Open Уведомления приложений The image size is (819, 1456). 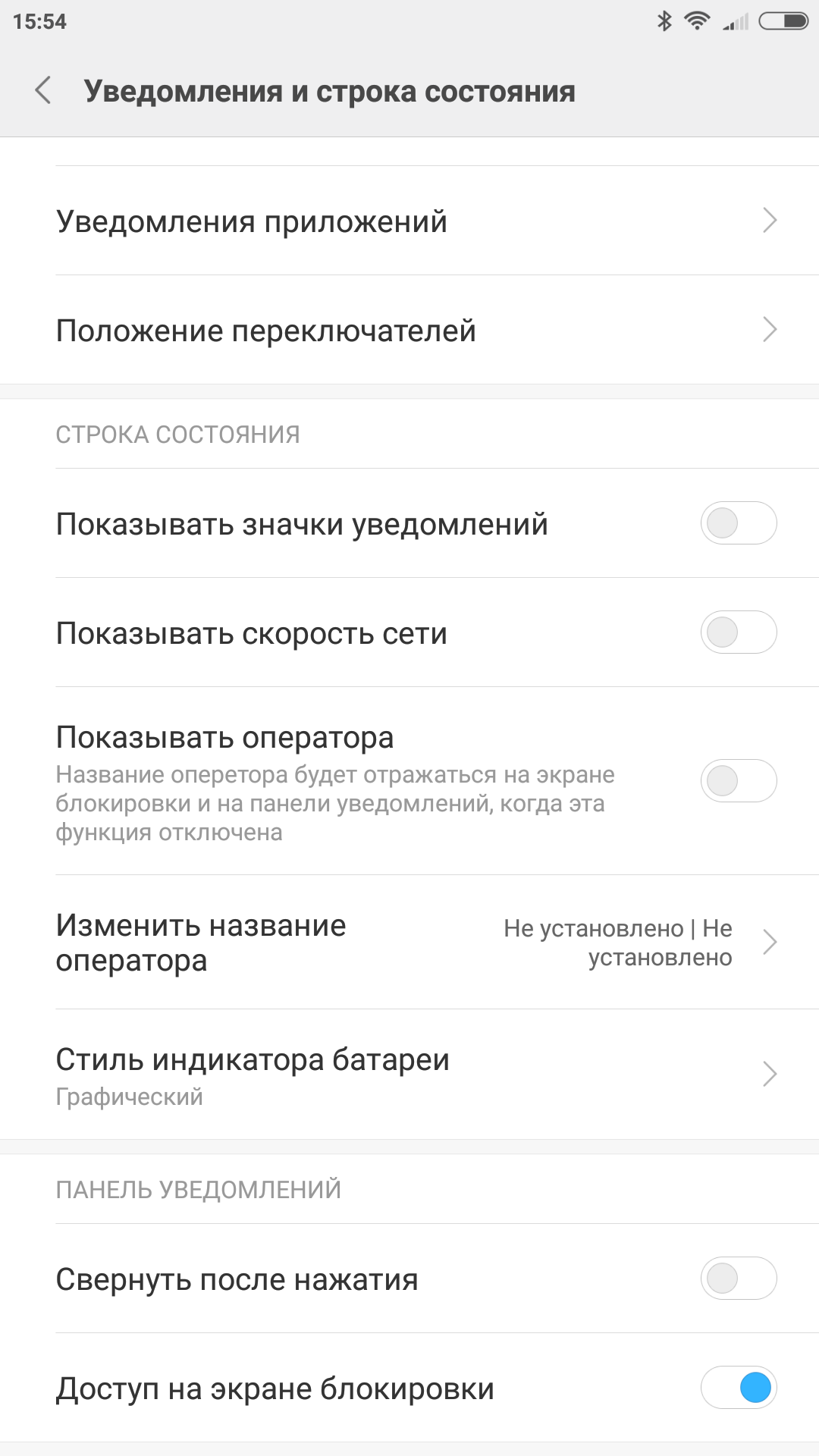tap(409, 221)
